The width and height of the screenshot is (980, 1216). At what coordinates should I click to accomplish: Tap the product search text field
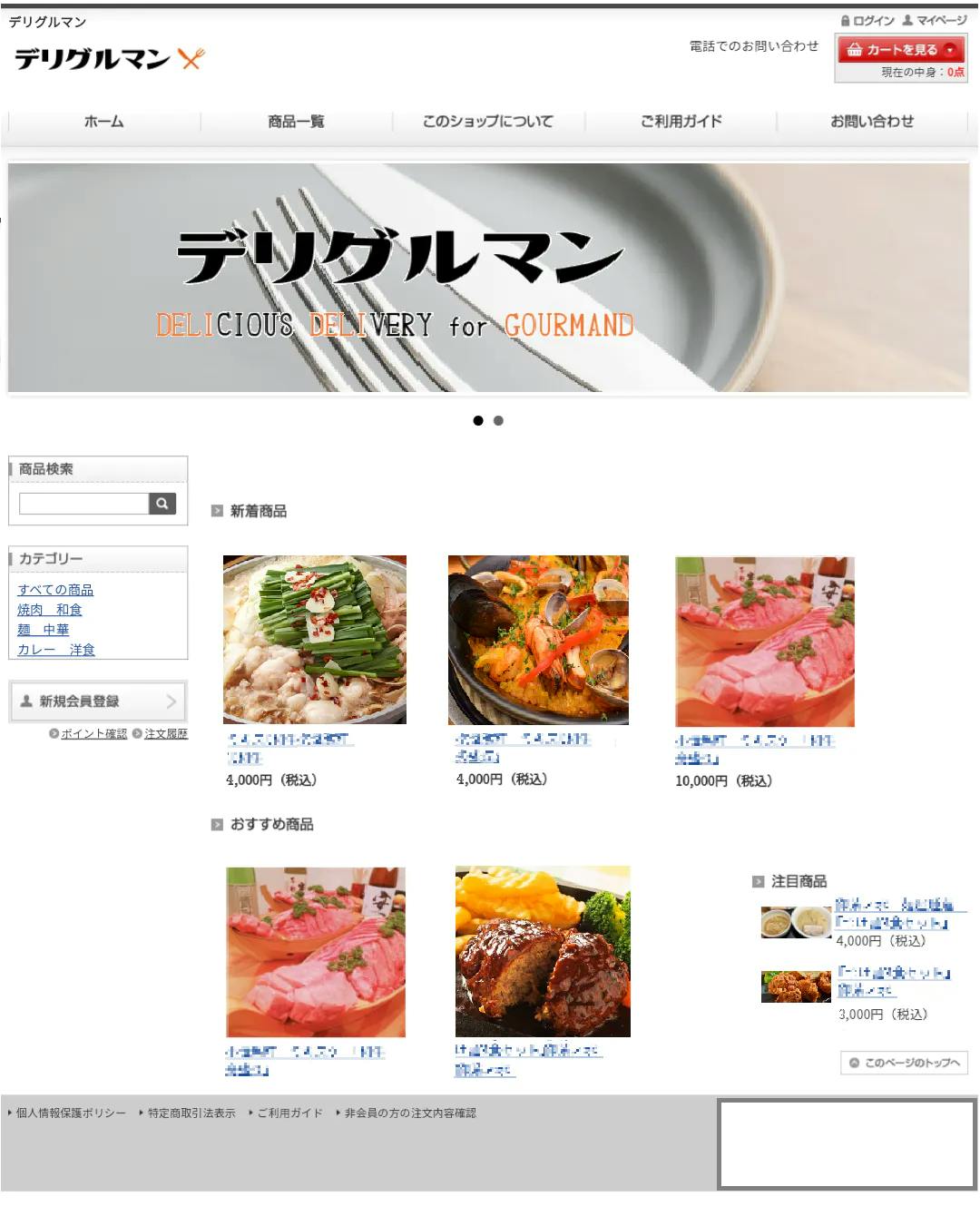83,504
